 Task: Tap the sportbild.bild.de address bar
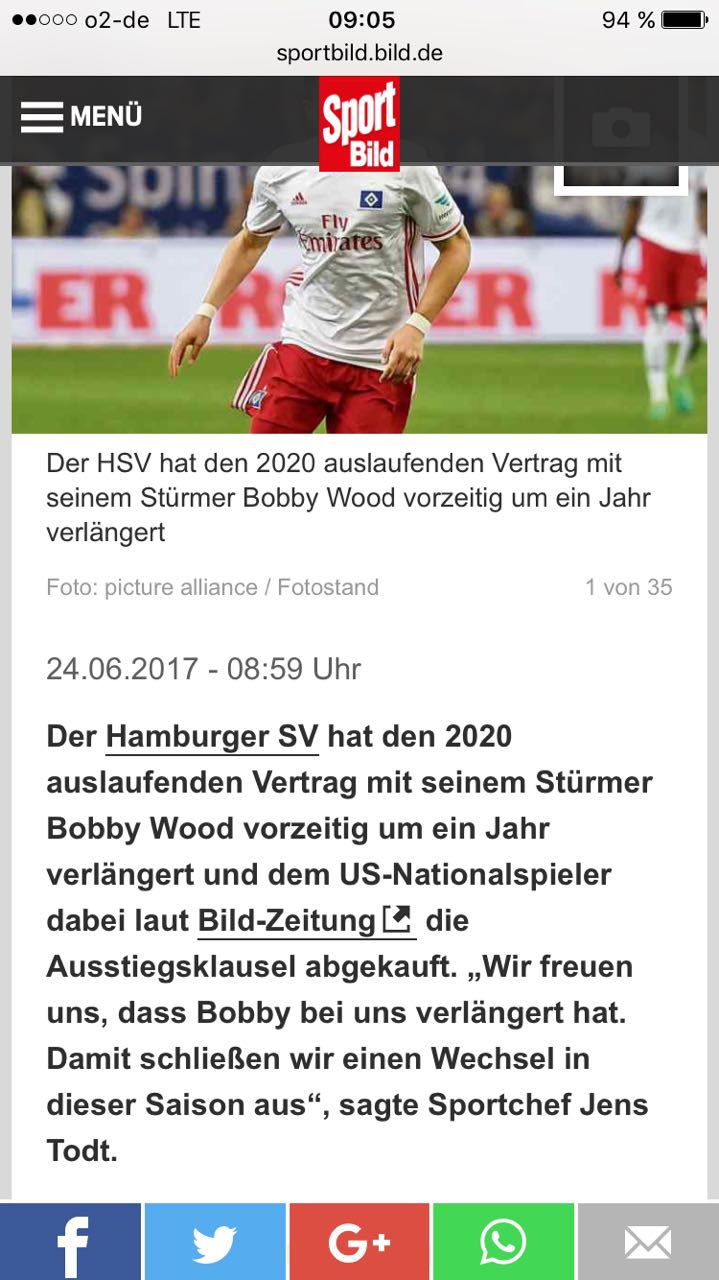point(359,53)
